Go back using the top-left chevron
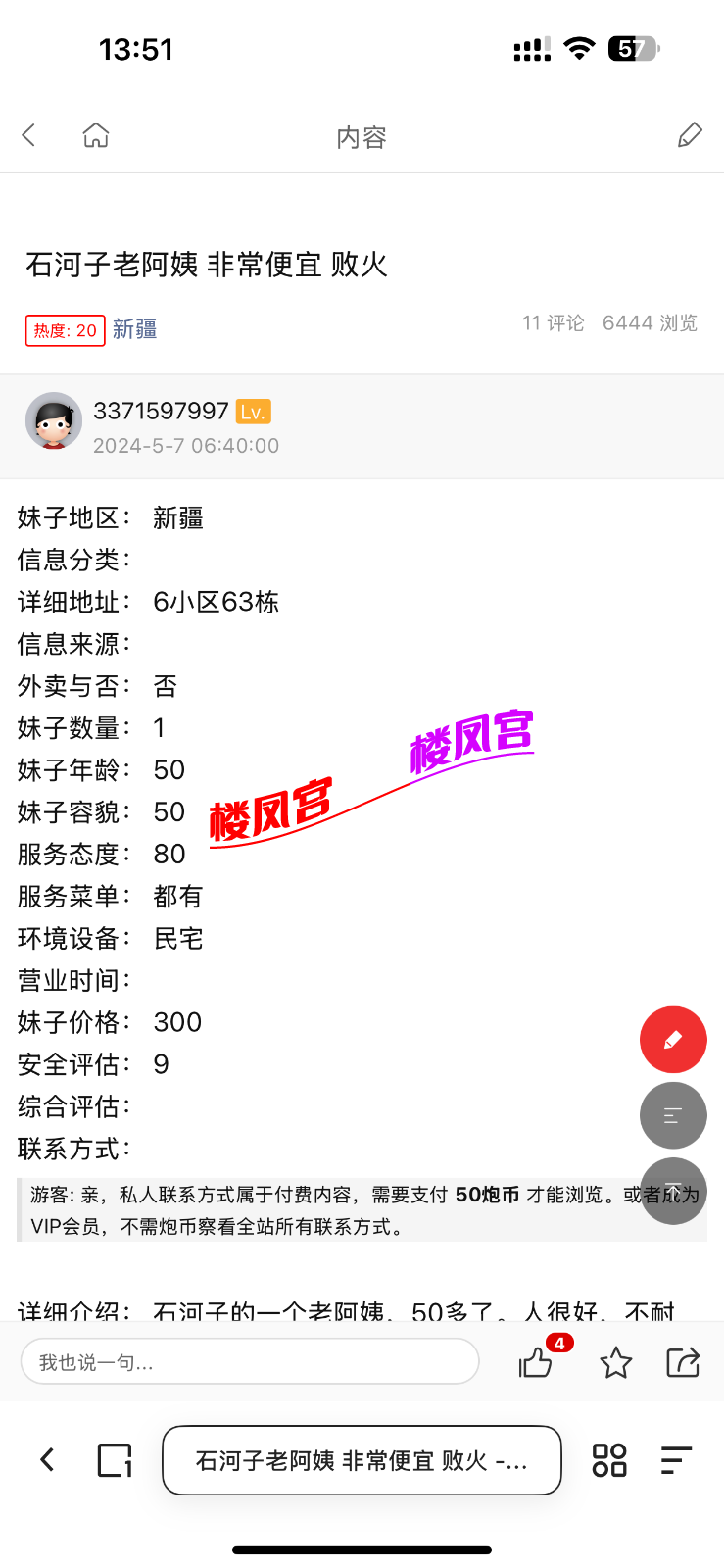 [x=28, y=135]
